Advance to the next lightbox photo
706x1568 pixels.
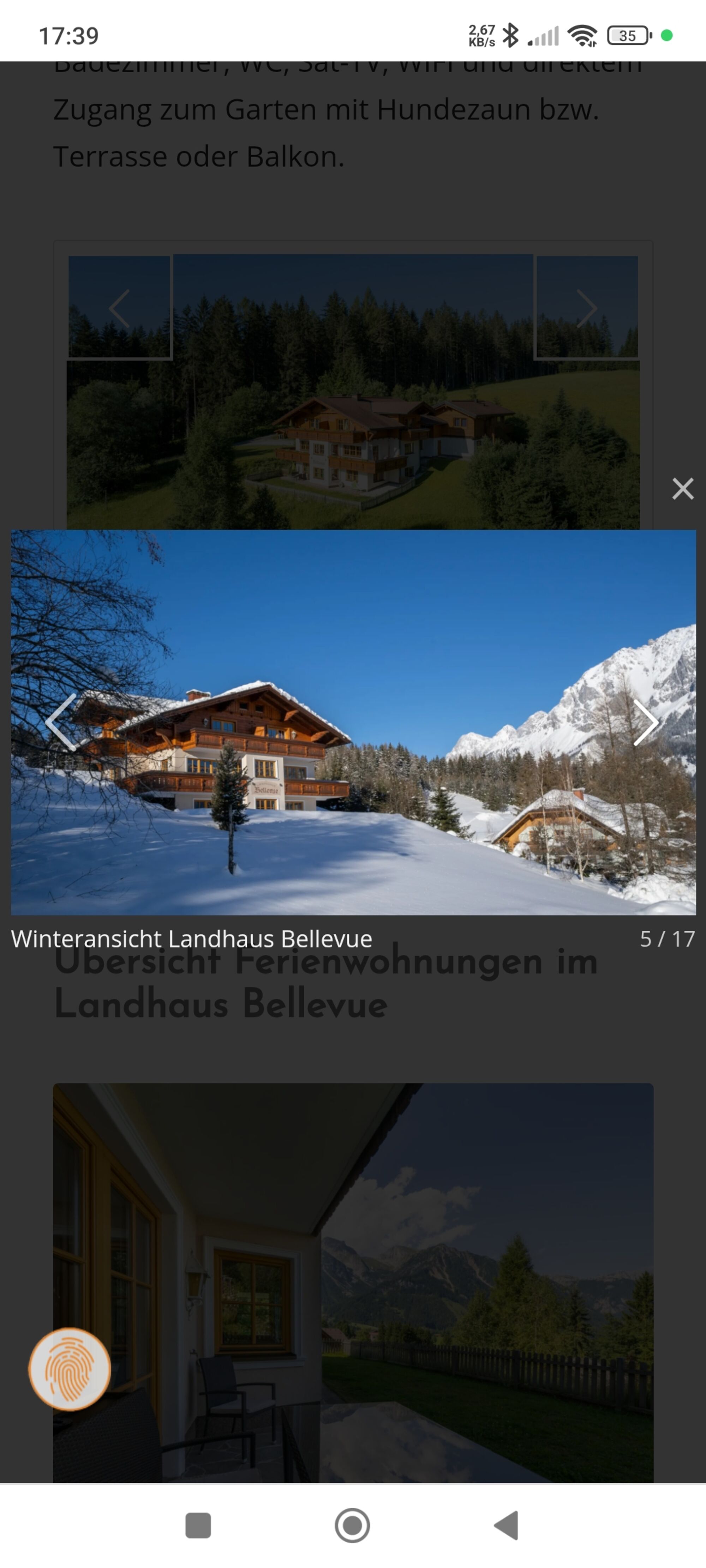point(645,722)
